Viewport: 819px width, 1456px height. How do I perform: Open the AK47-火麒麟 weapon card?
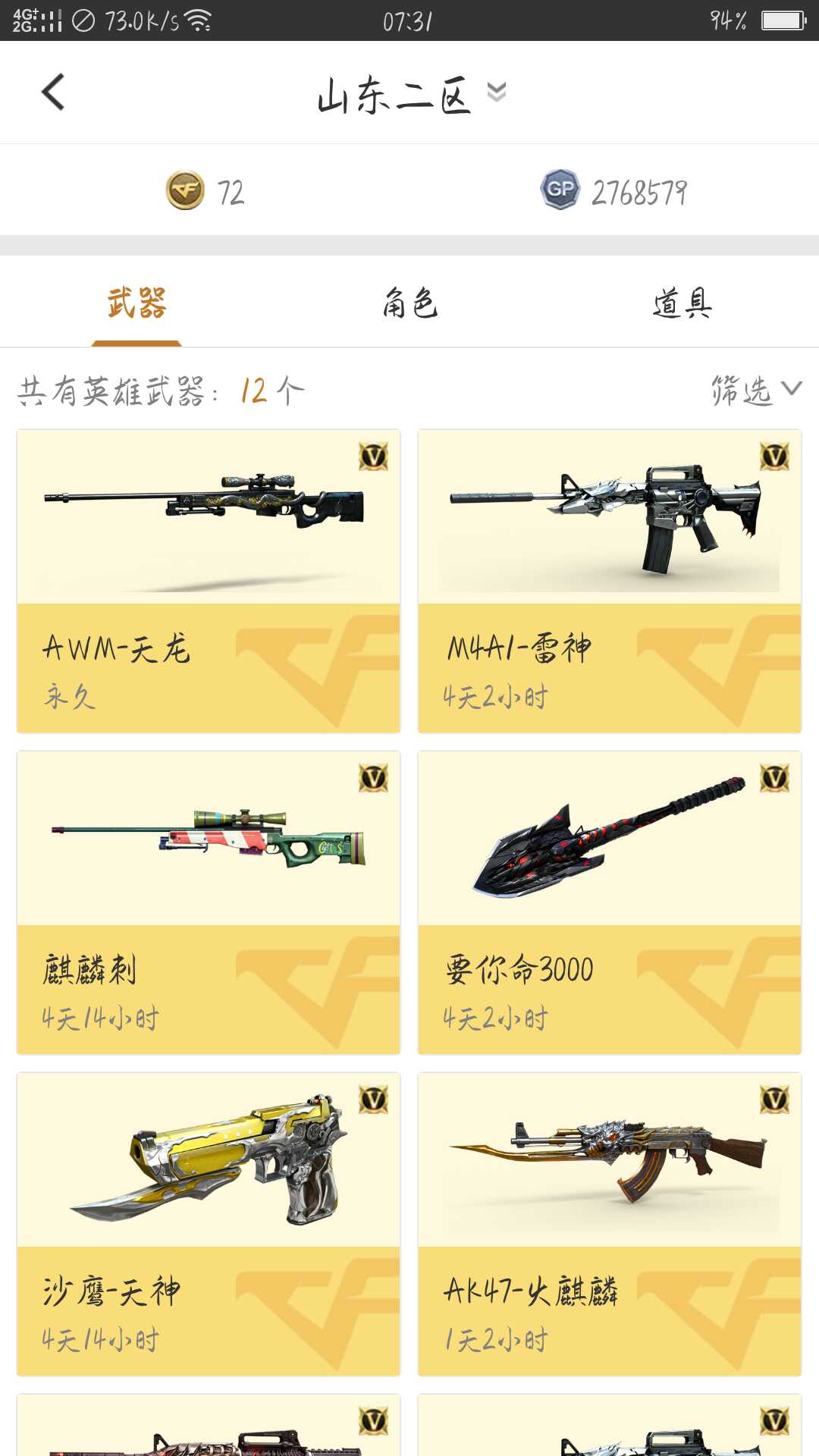[x=610, y=1224]
